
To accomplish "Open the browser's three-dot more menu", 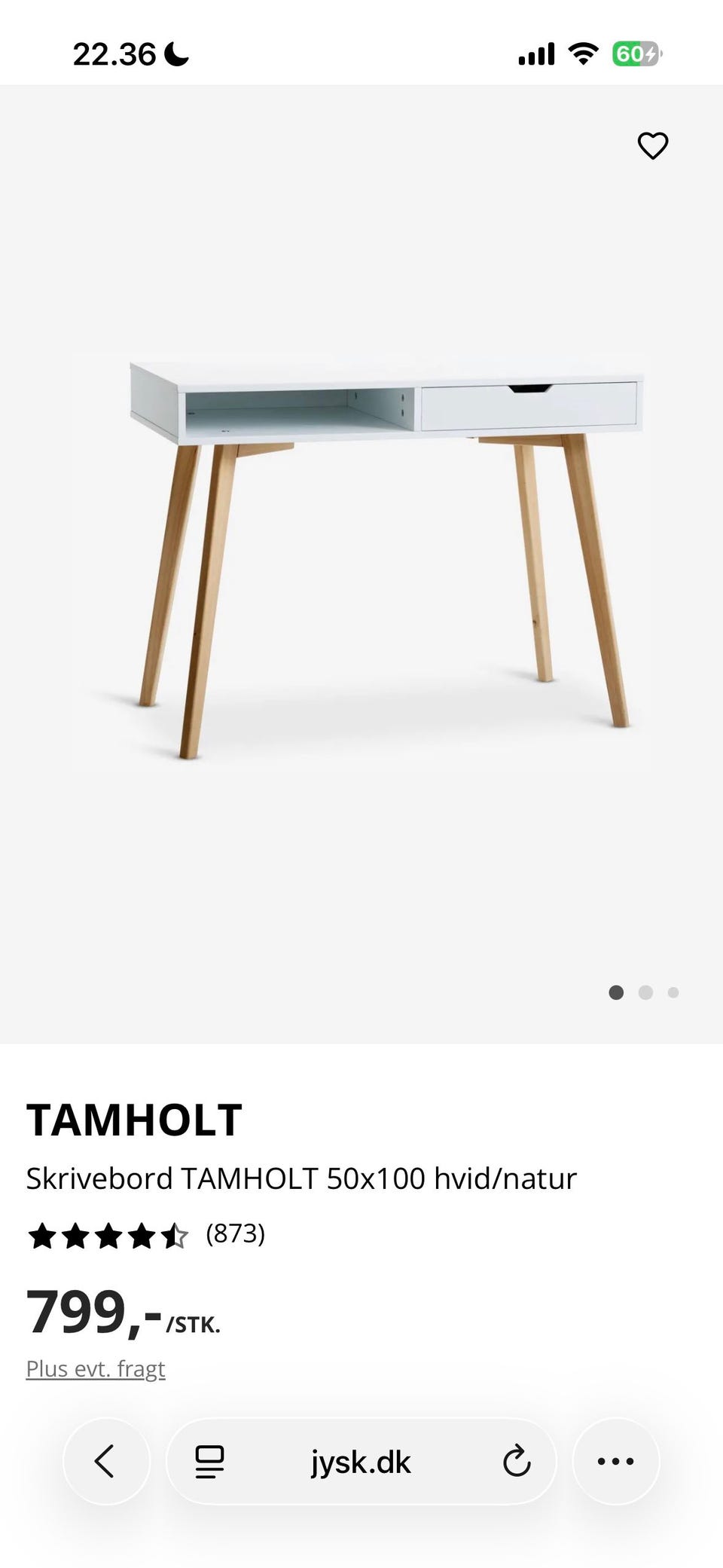I will click(x=616, y=1461).
